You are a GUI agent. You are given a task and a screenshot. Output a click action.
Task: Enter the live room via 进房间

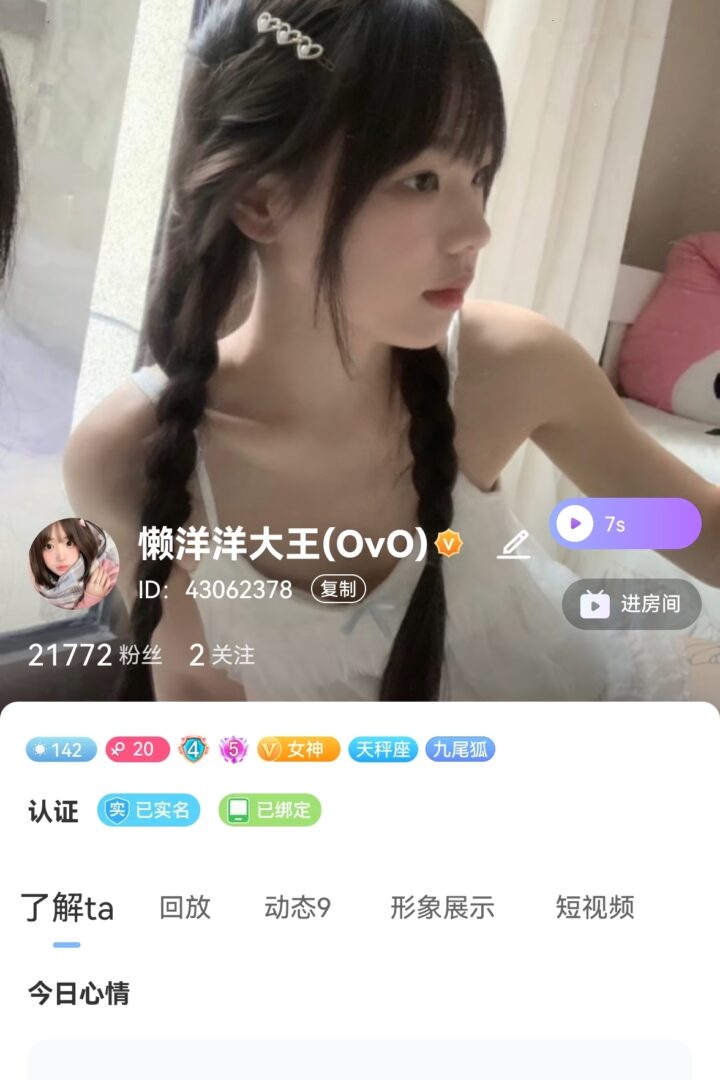coord(630,604)
